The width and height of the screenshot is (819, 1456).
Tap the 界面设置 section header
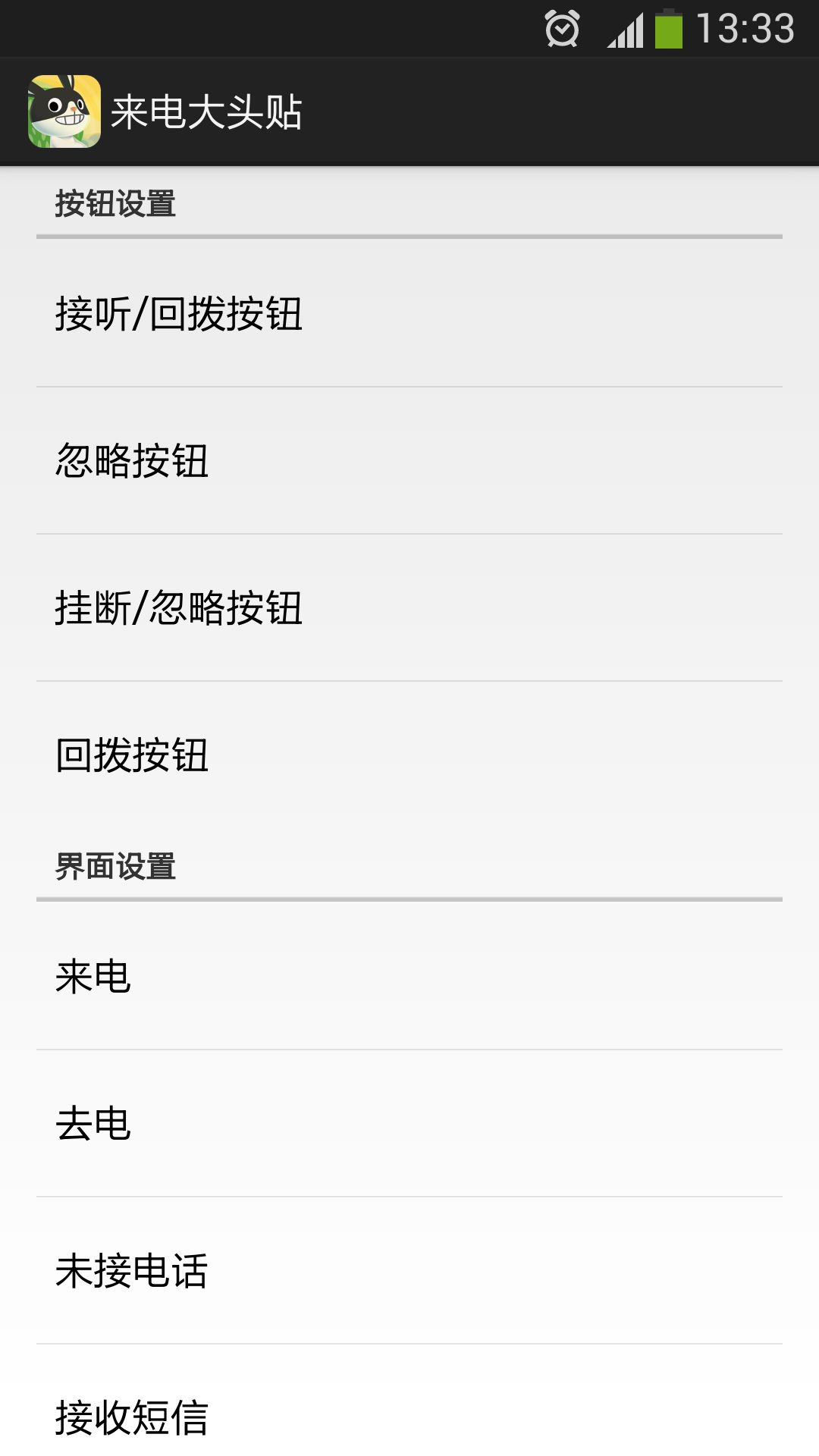coord(115,864)
